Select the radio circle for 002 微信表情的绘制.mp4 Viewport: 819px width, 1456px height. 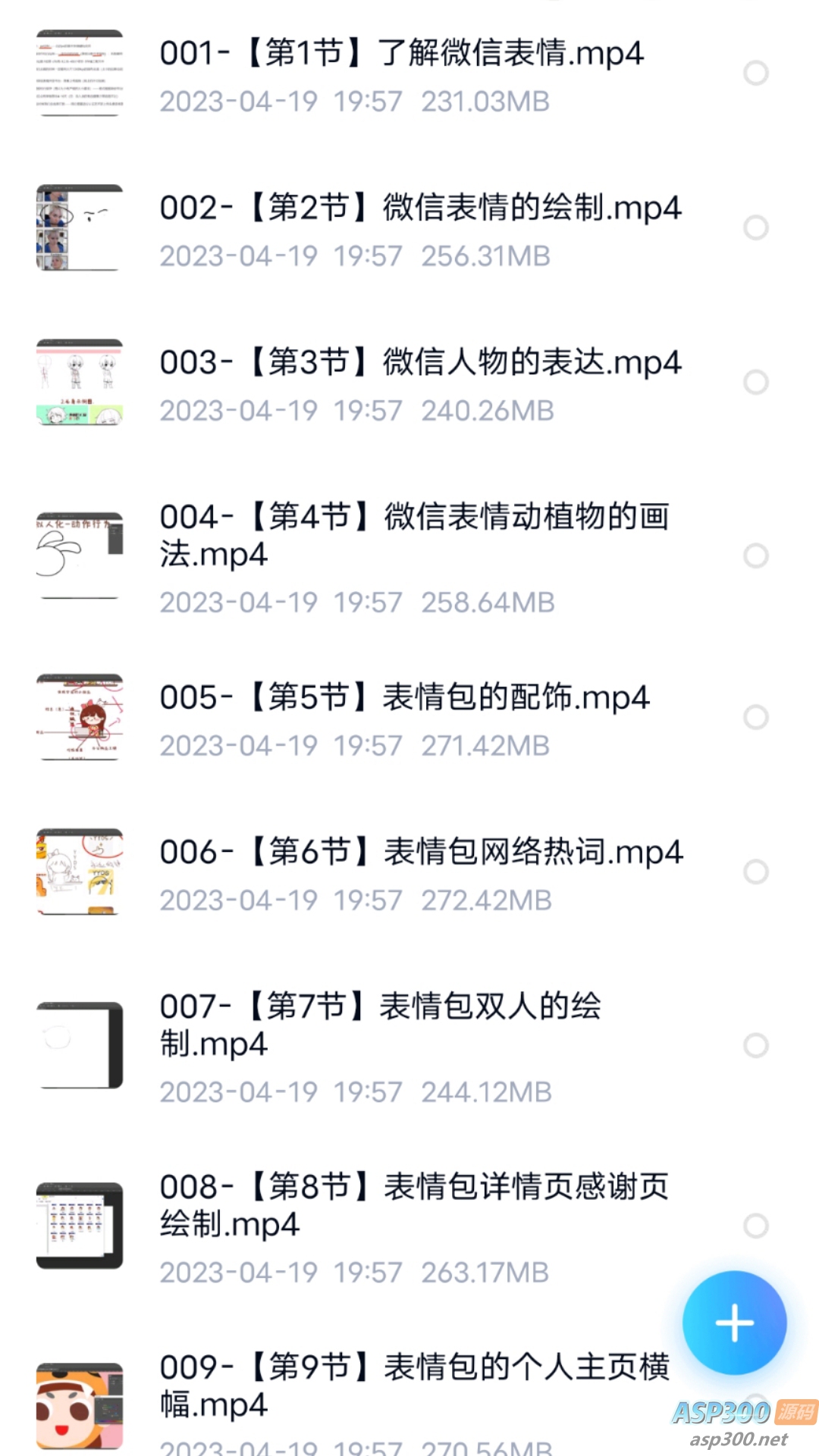click(x=755, y=227)
